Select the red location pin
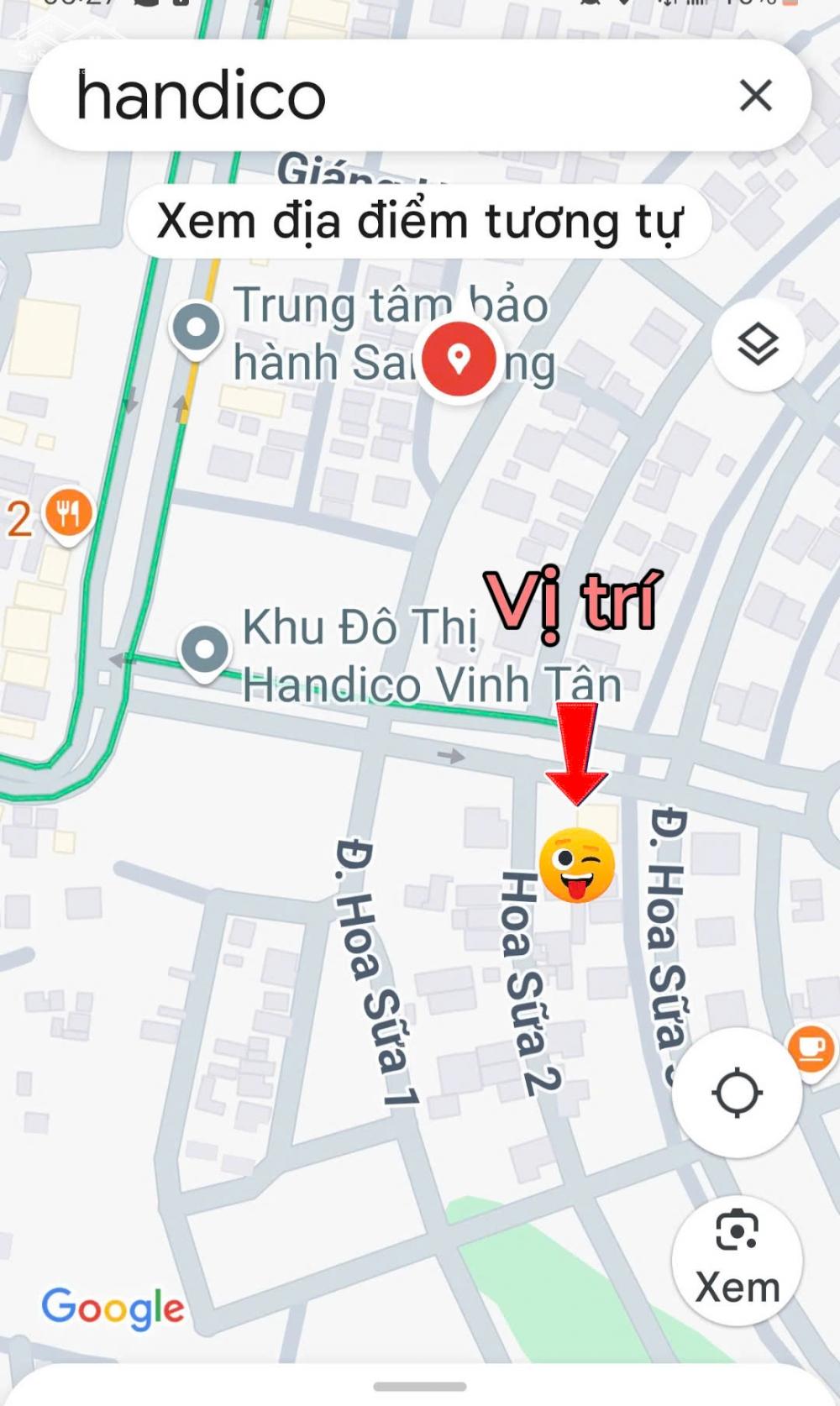 pyautogui.click(x=459, y=359)
